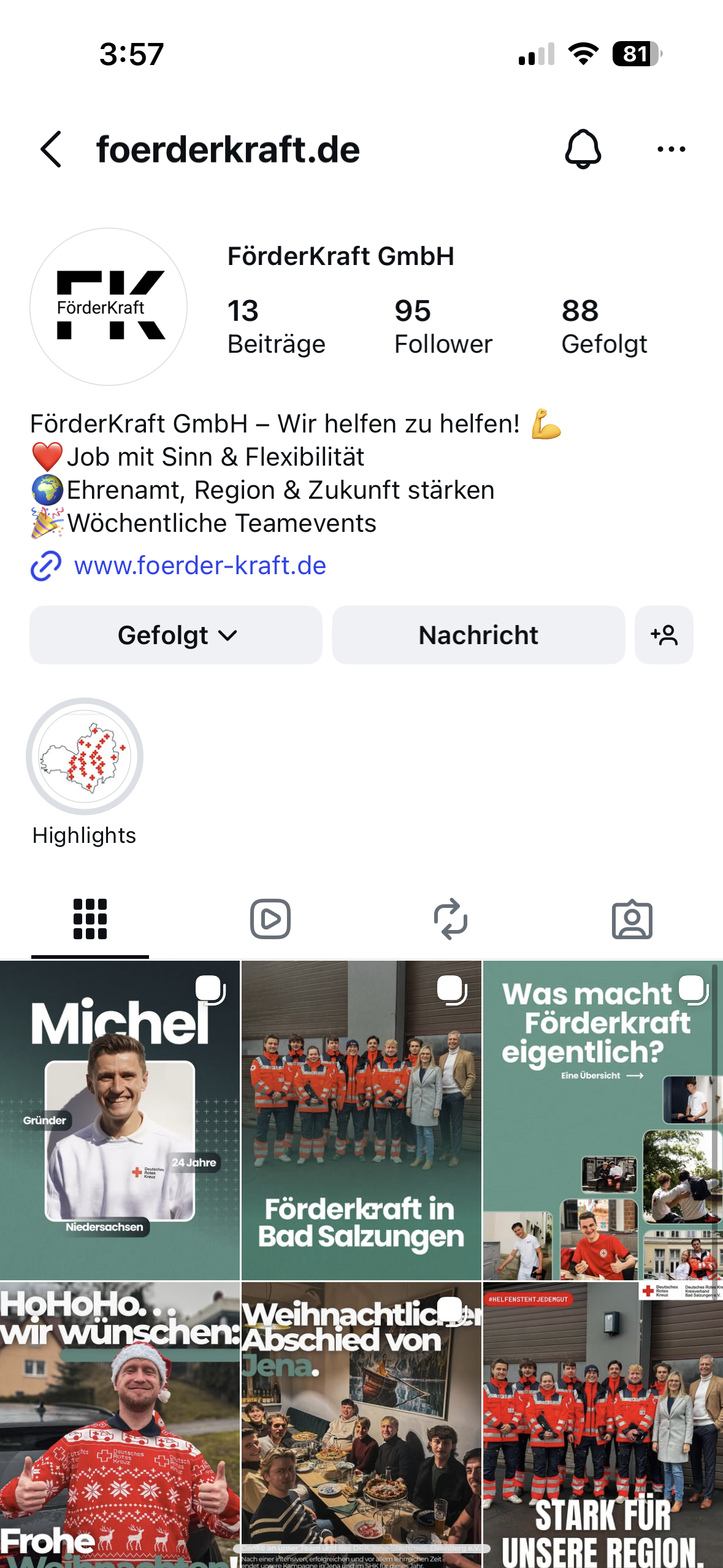Switch to the tagged photos tab
Image resolution: width=723 pixels, height=1568 pixels.
pyautogui.click(x=632, y=919)
